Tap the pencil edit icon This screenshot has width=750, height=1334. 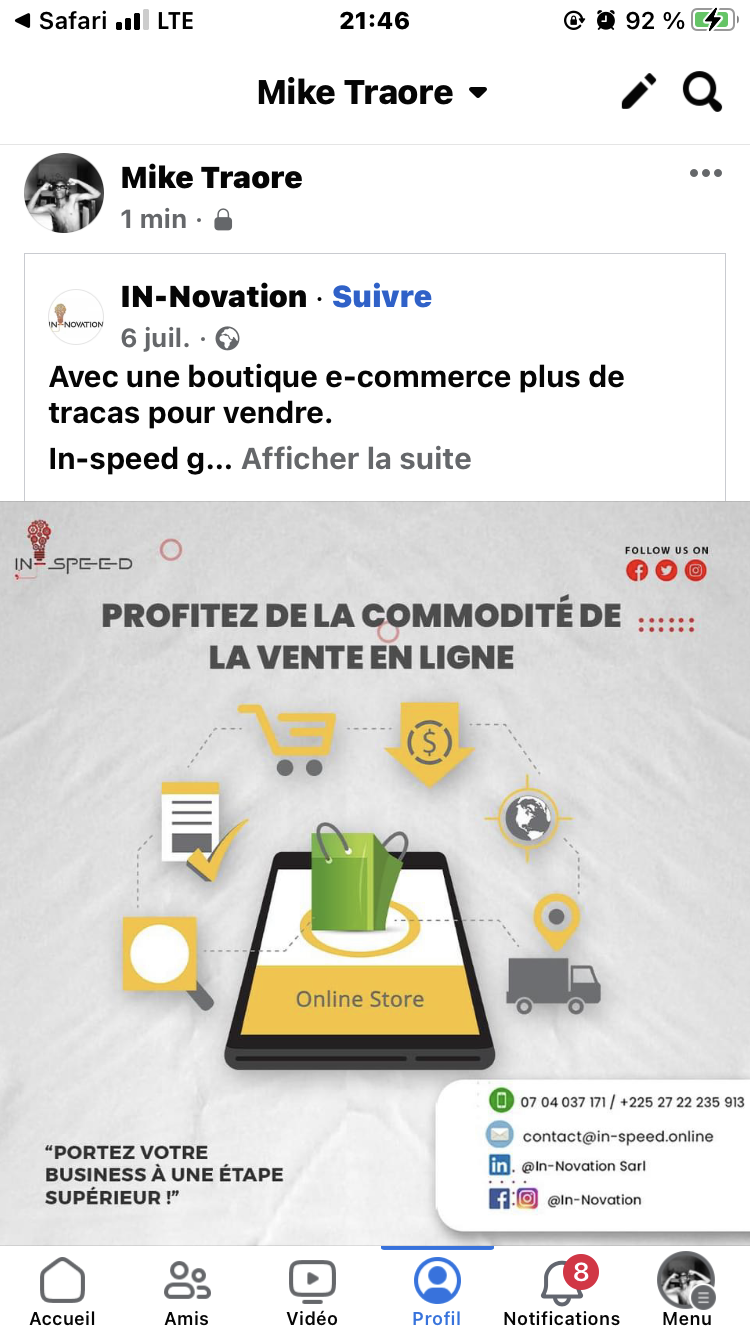639,92
